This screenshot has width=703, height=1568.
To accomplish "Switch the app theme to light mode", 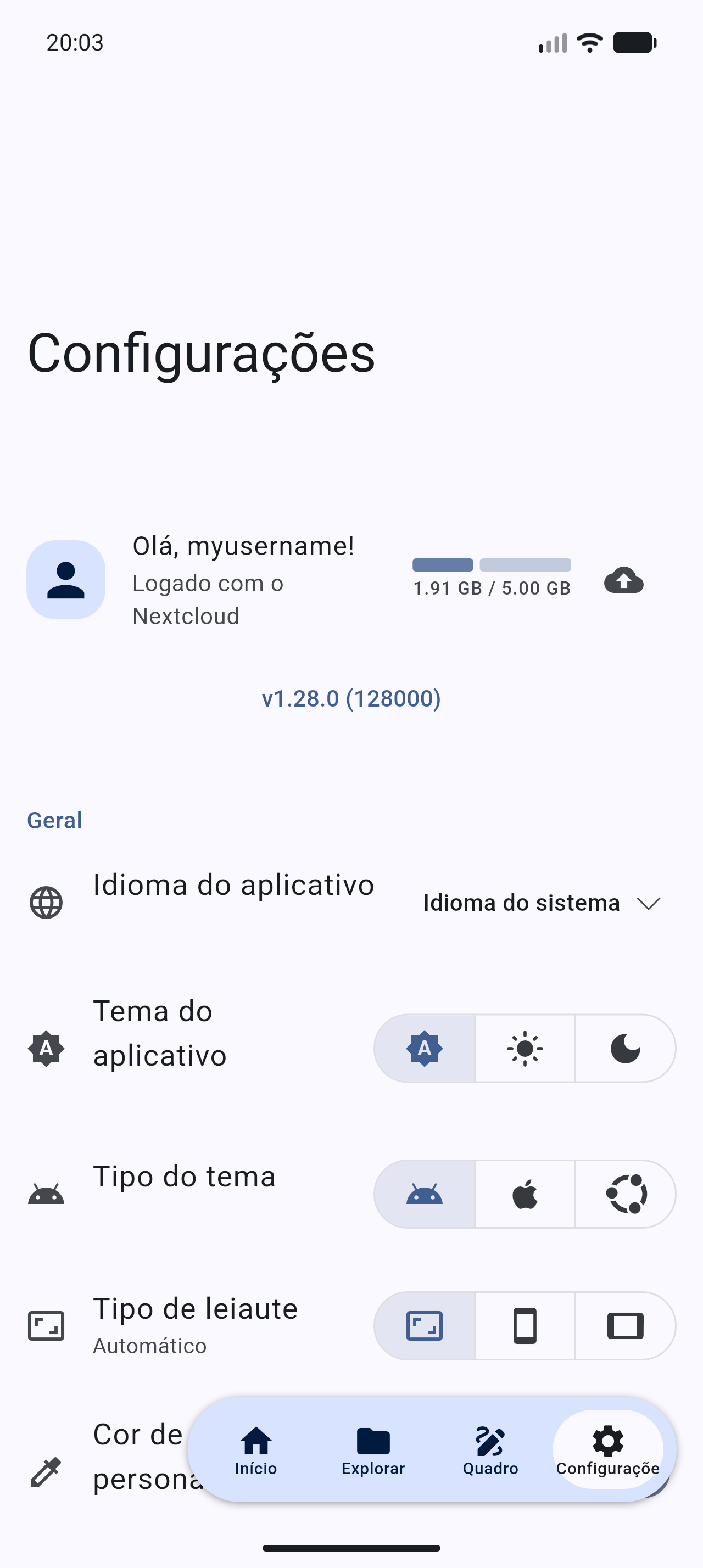I will (525, 1048).
